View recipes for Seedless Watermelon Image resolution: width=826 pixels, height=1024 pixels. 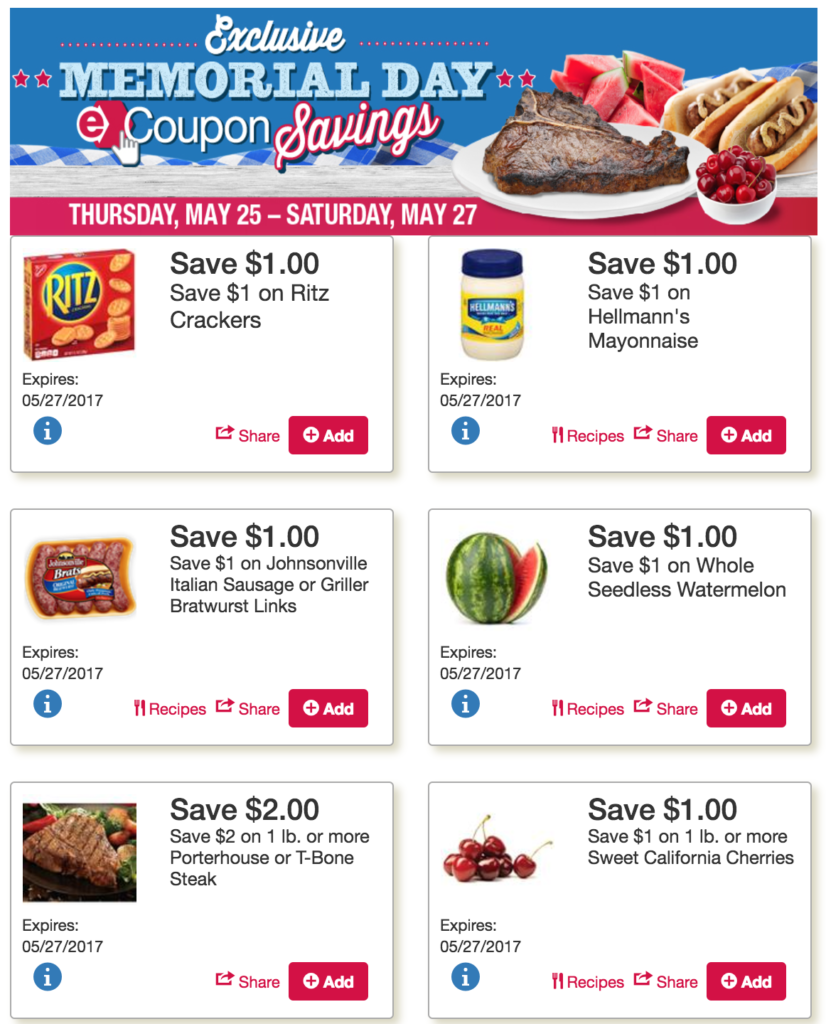click(x=587, y=708)
